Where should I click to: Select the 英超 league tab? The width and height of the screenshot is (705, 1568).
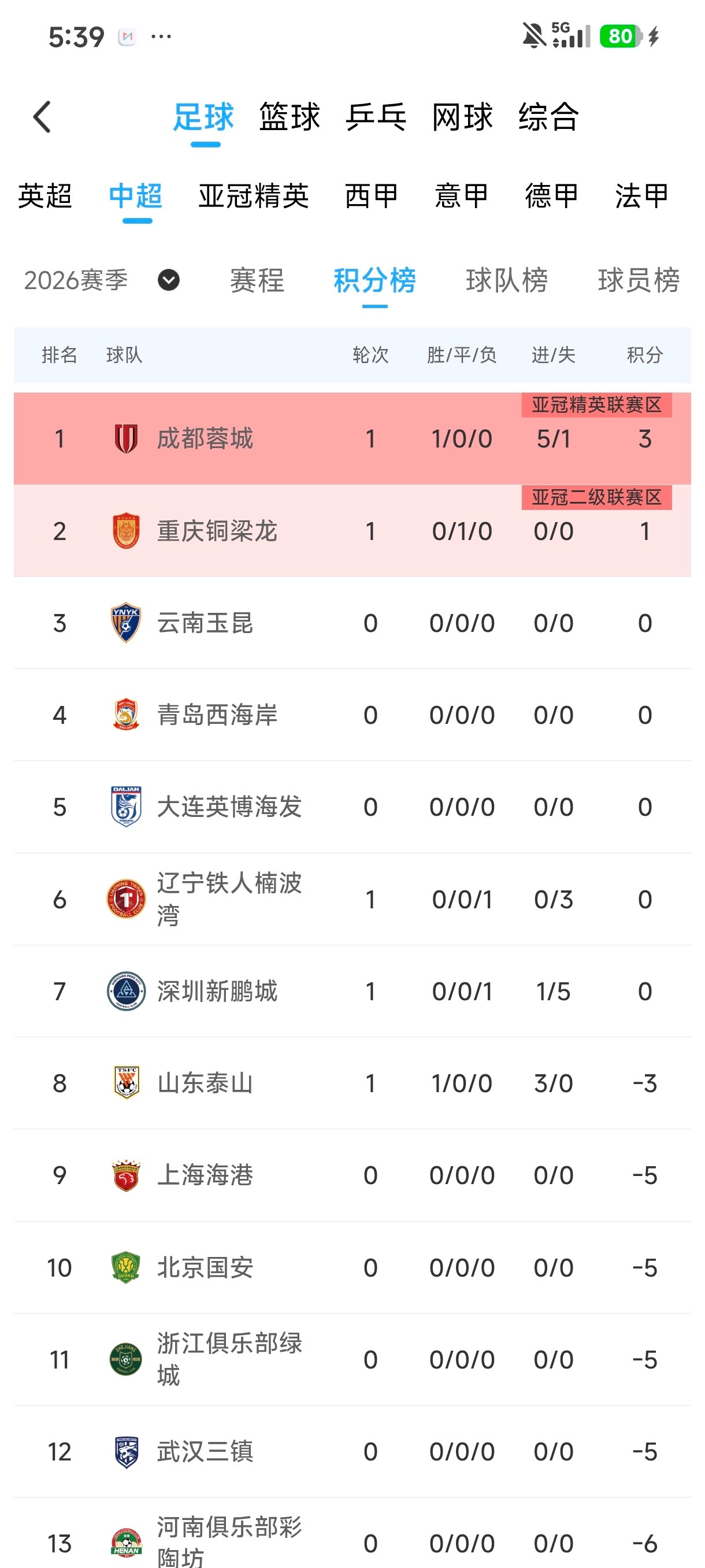[45, 196]
